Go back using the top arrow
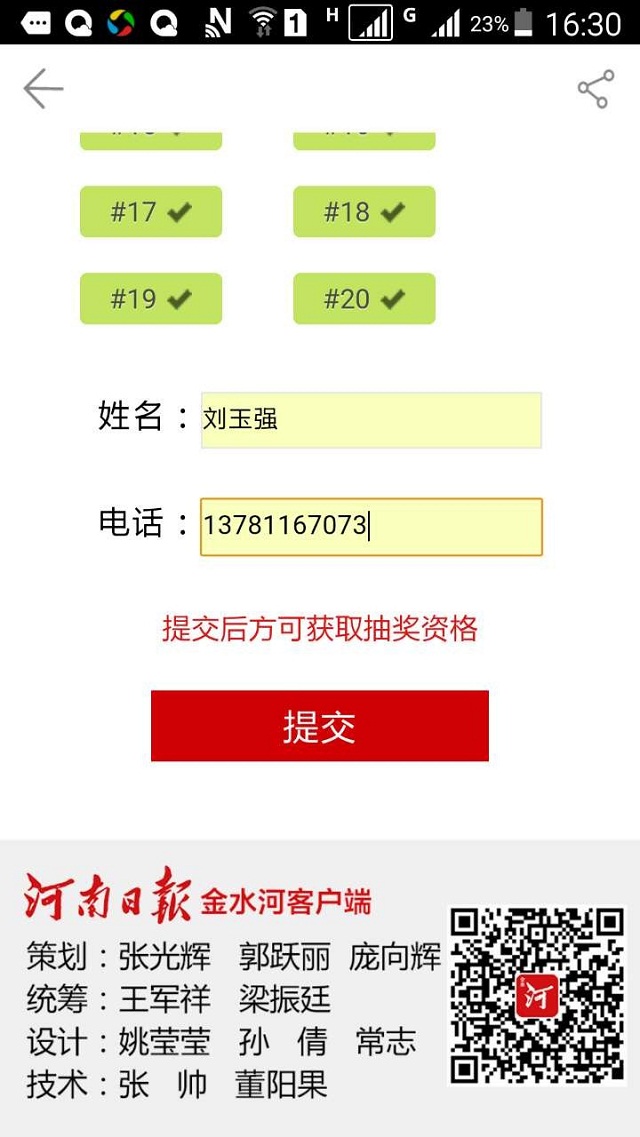Screen dimensions: 640x1137 (43, 88)
